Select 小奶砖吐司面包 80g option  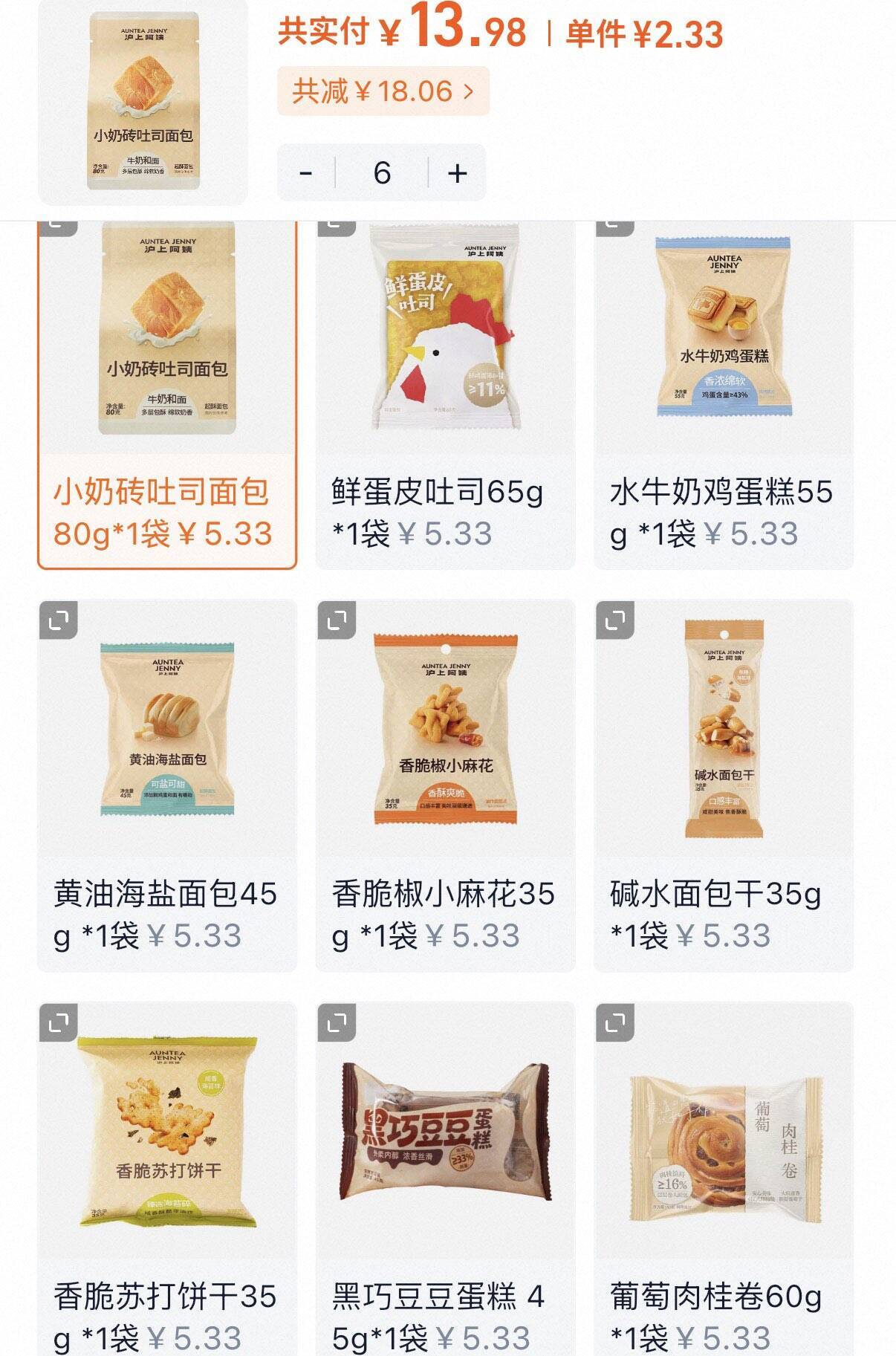[167, 394]
